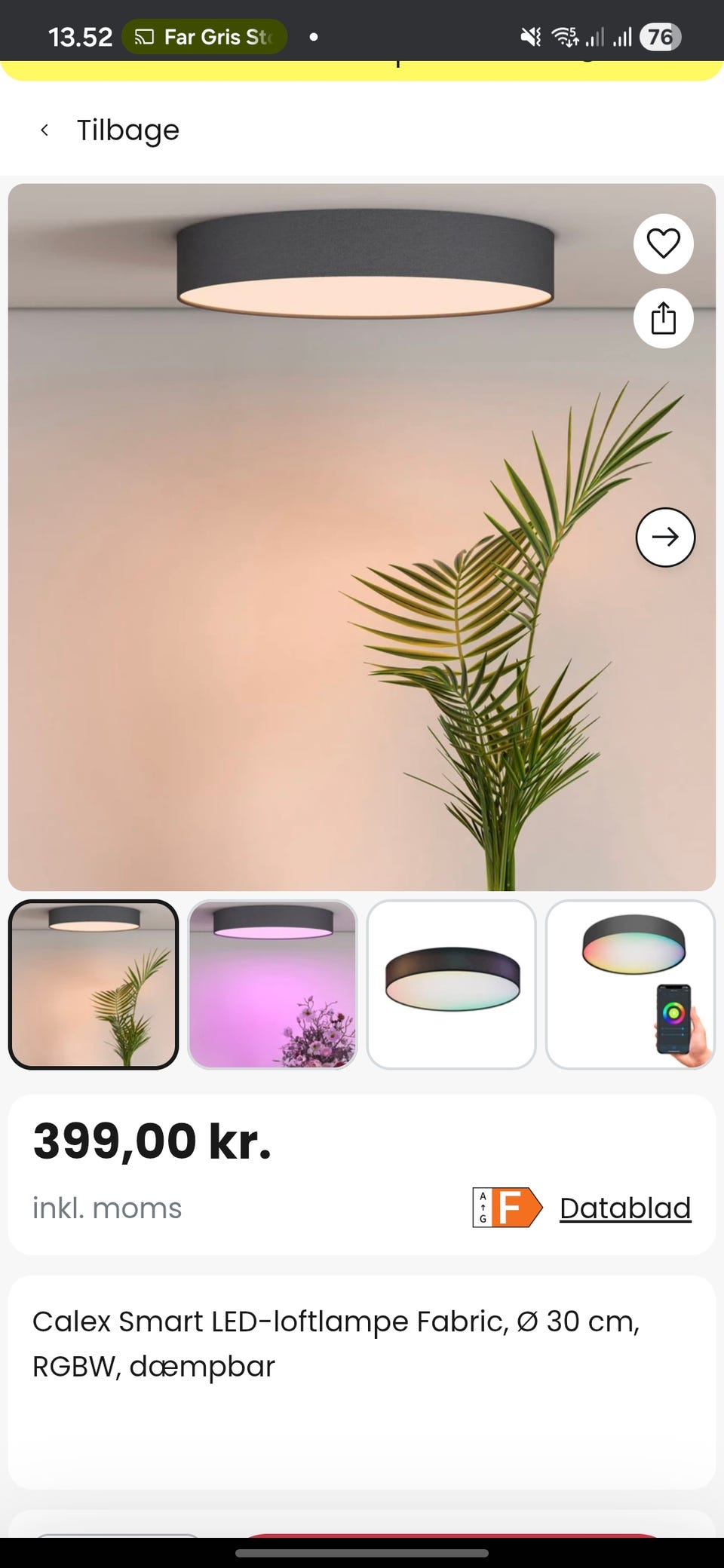Select the purple-lit lamp thumbnail
The width and height of the screenshot is (724, 1568).
tap(272, 985)
